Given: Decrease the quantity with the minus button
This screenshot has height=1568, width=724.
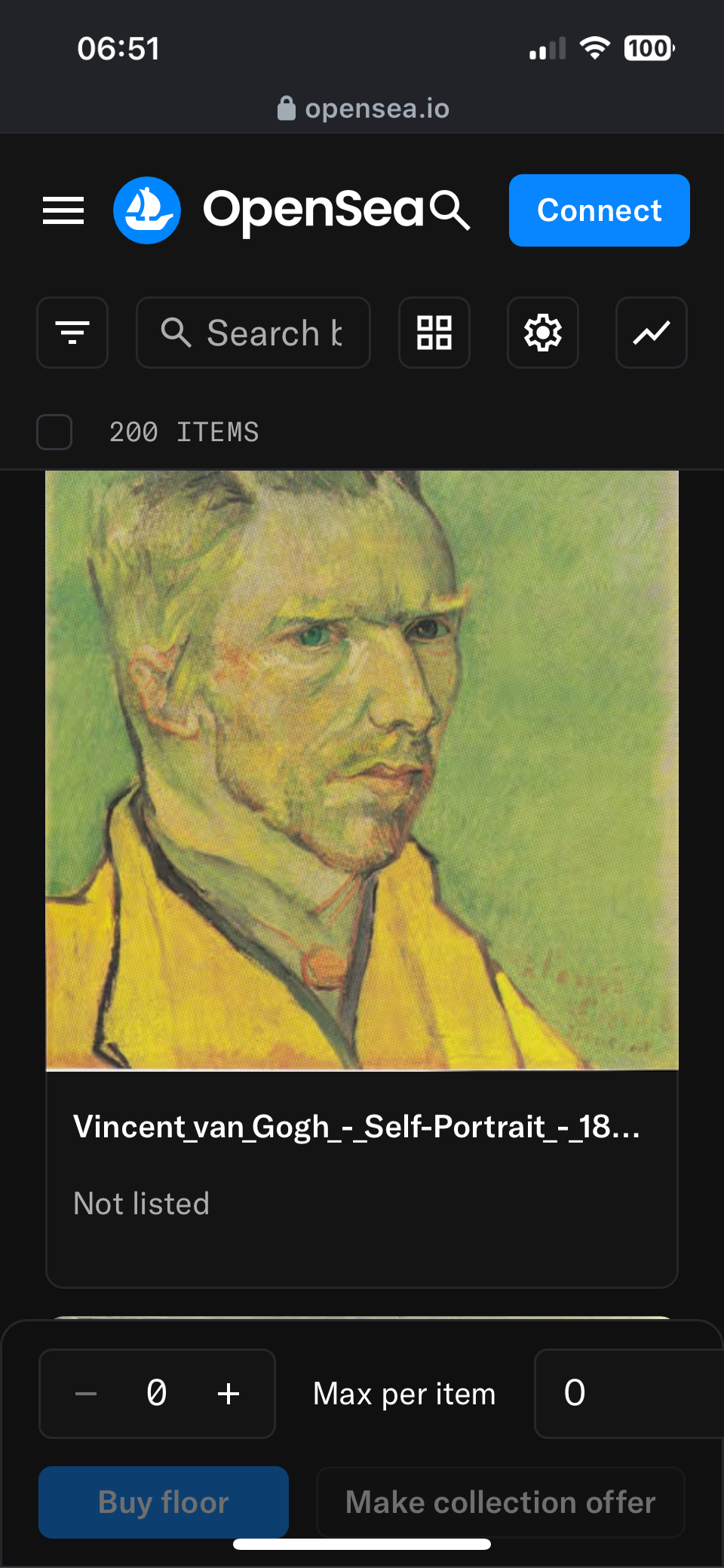Looking at the screenshot, I should click(x=86, y=1393).
